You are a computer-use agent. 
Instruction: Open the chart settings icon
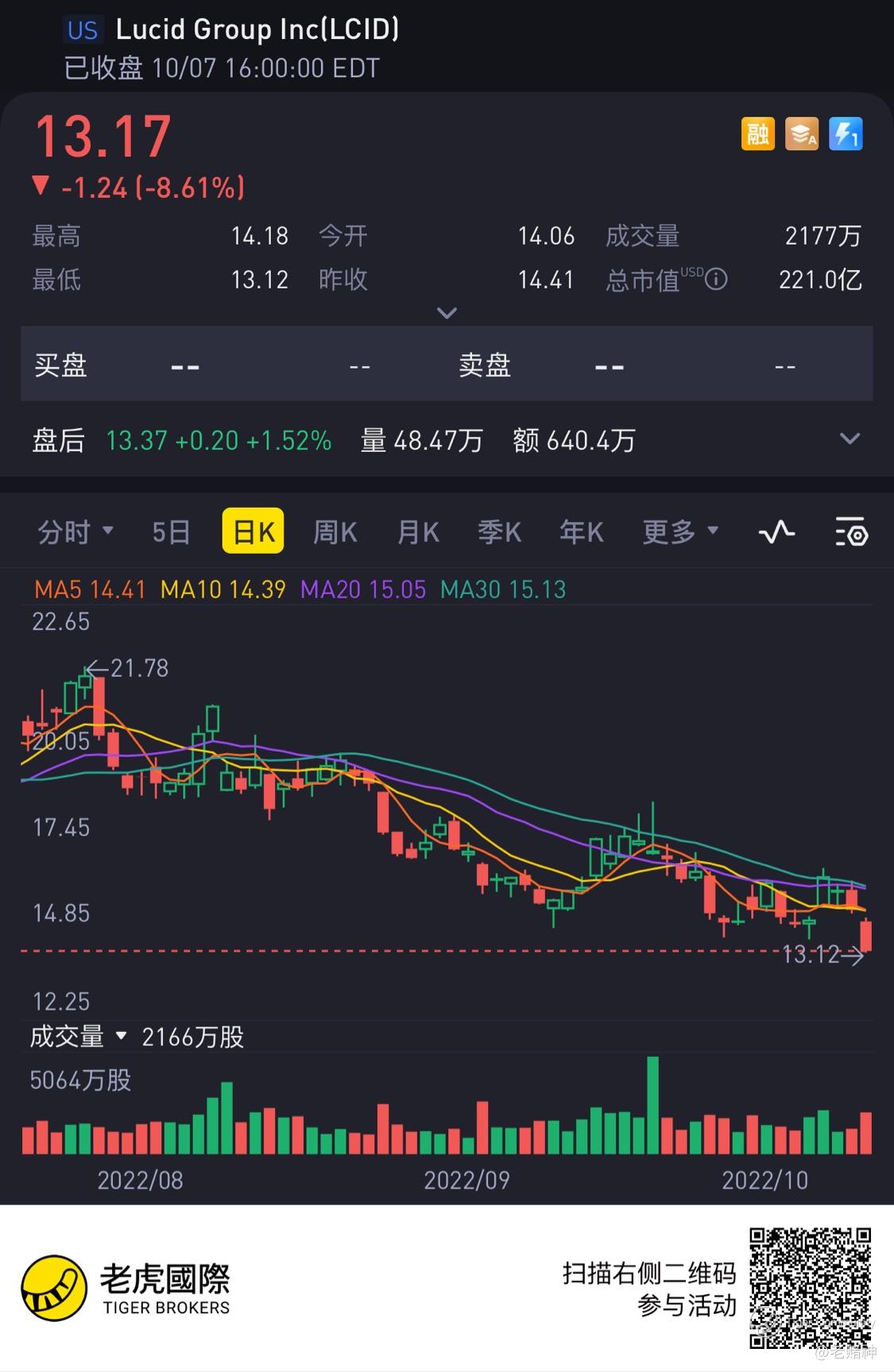click(851, 531)
